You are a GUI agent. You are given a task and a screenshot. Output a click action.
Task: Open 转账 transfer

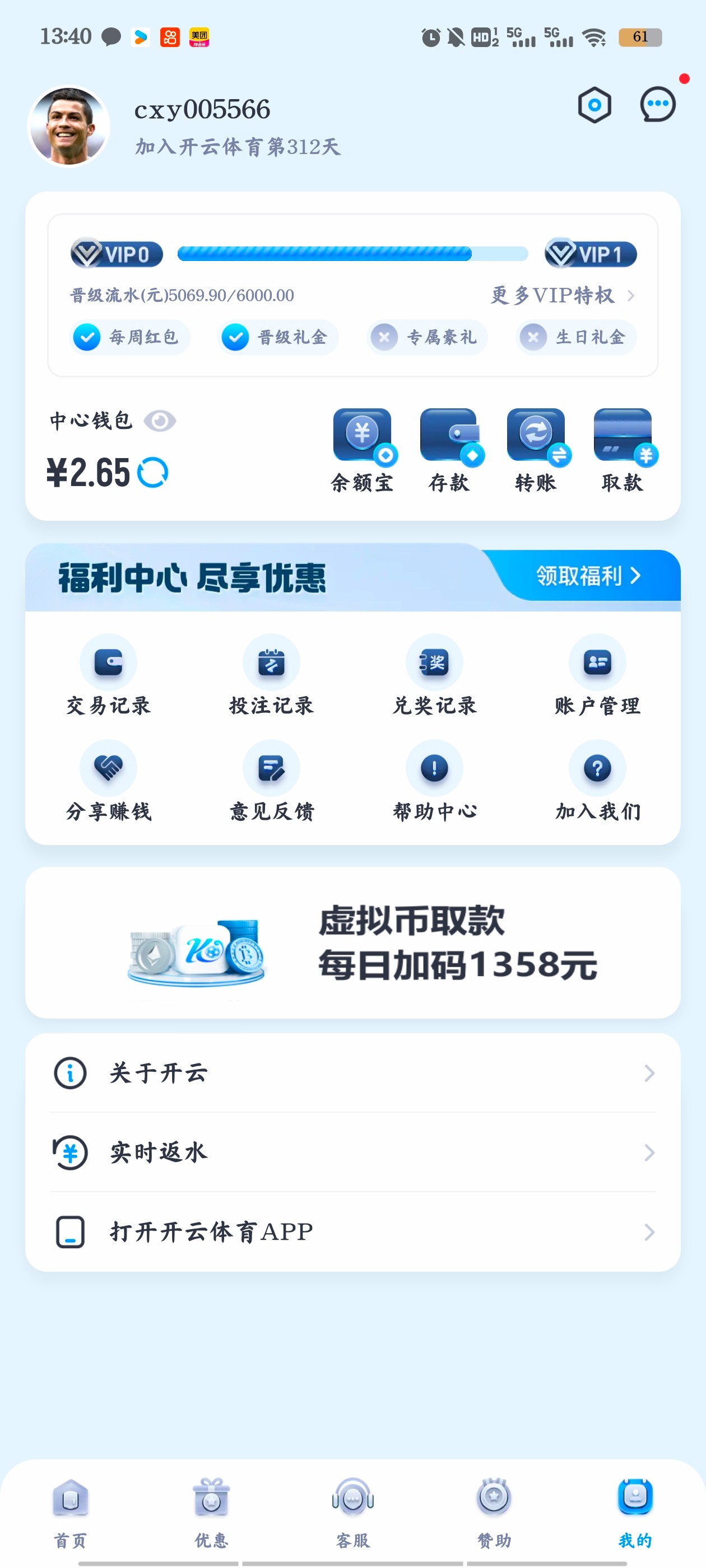pyautogui.click(x=536, y=450)
